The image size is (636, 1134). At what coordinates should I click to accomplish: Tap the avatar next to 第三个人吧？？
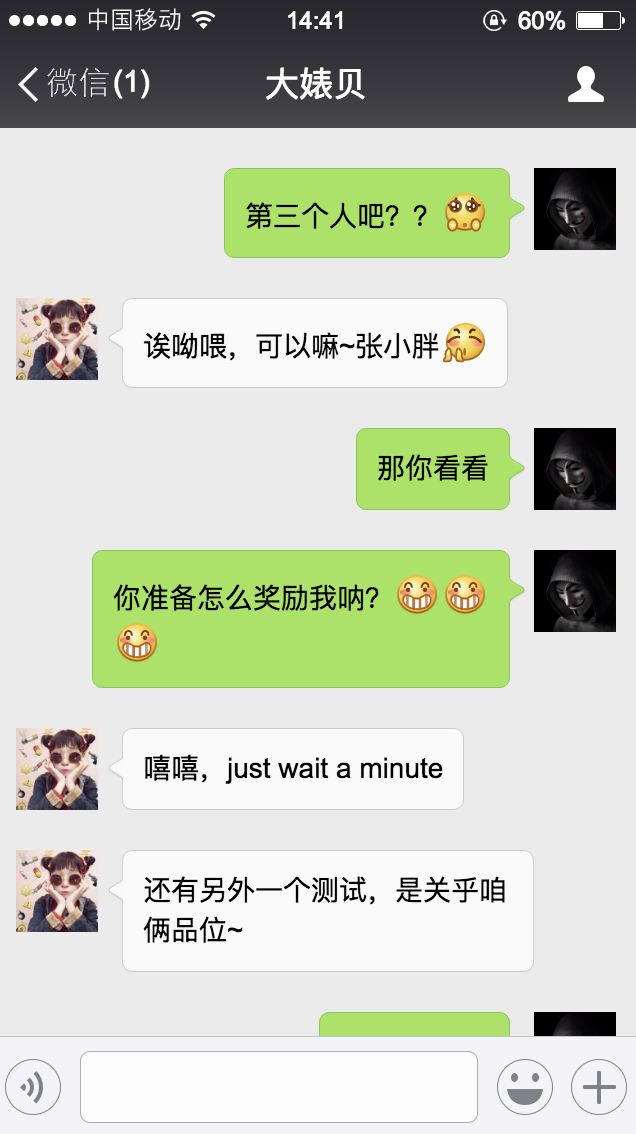point(574,209)
